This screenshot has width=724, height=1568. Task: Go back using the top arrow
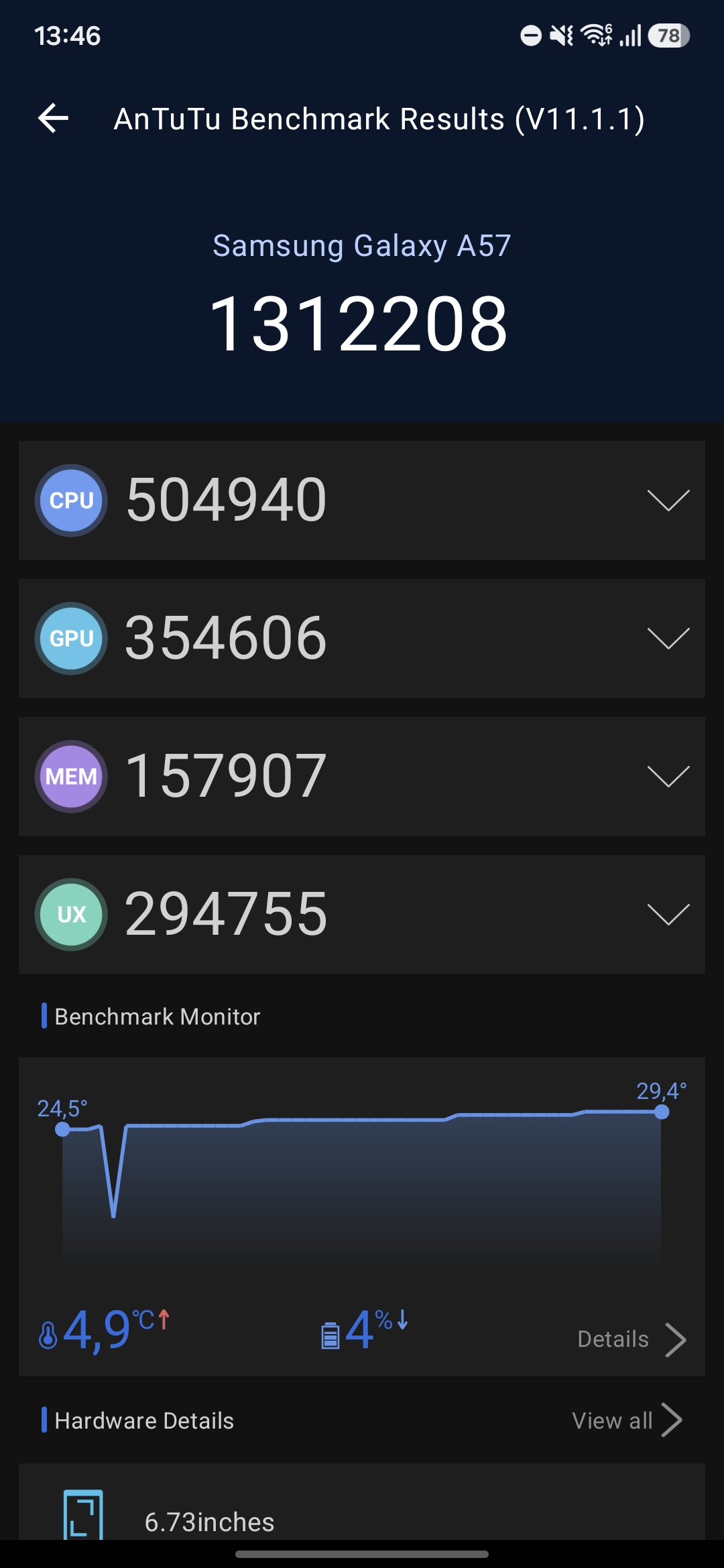pyautogui.click(x=54, y=119)
